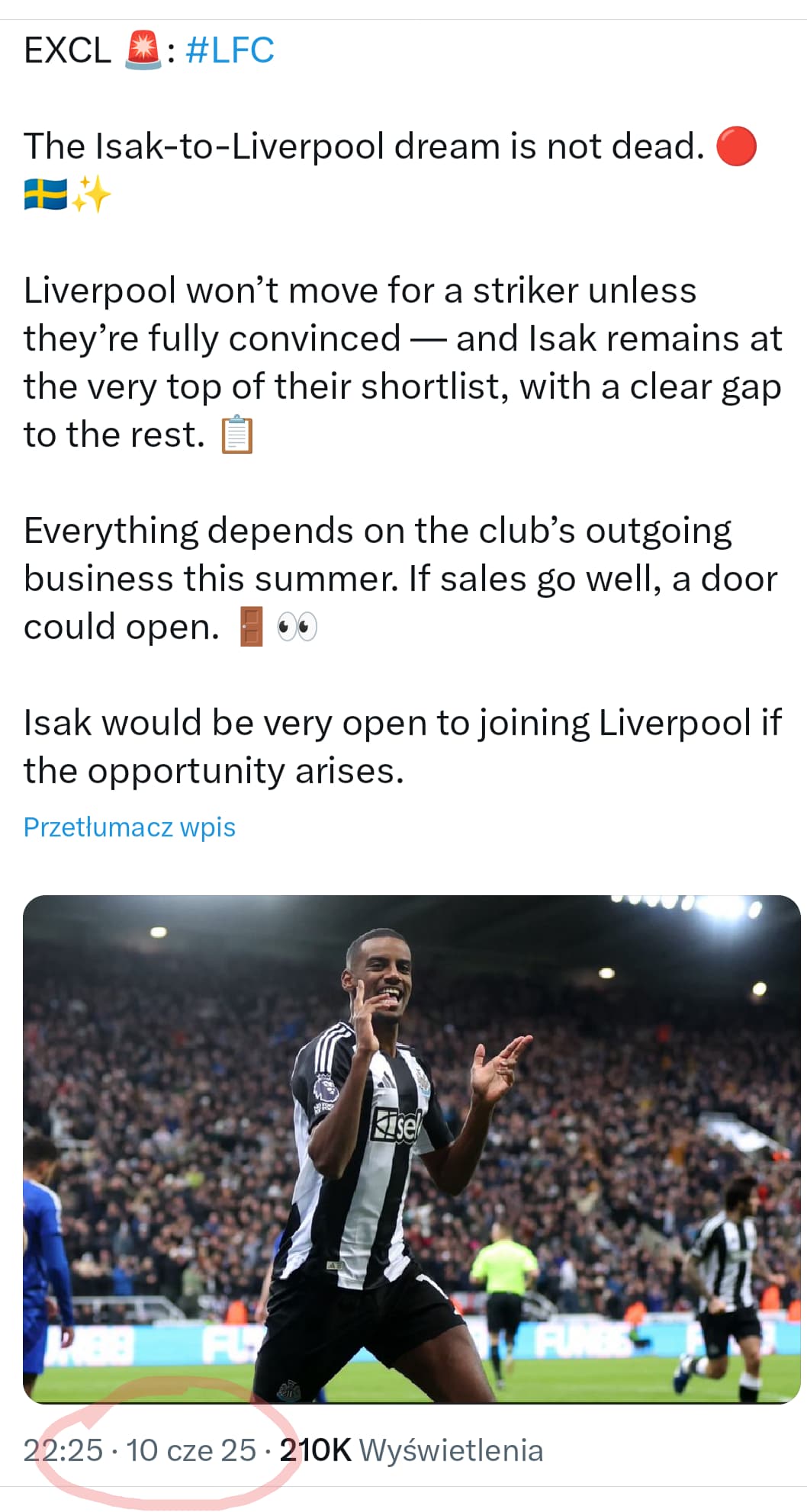Tap Przetłumacz wpis to translate post

pos(130,827)
